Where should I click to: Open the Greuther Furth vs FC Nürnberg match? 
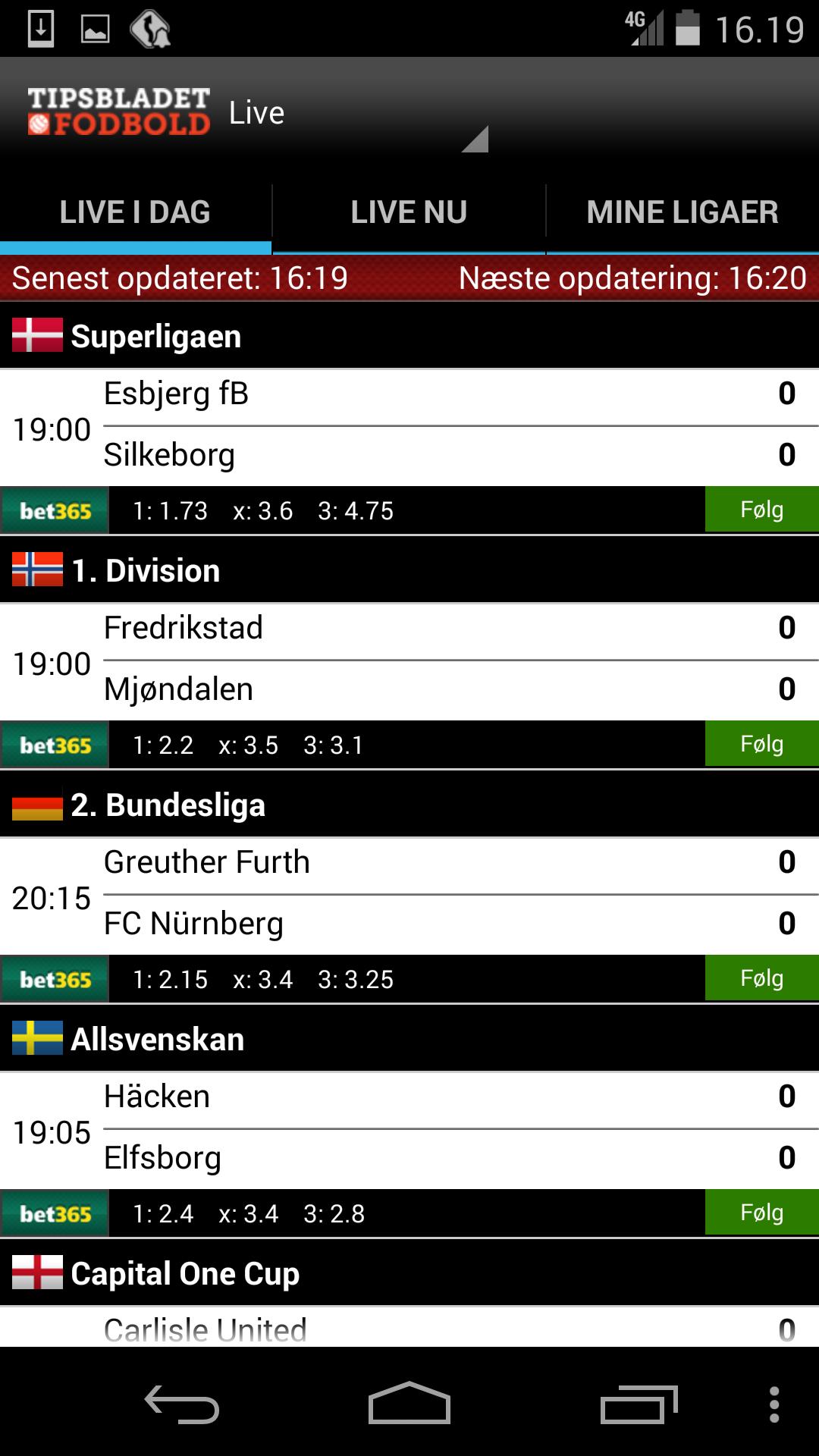coord(409,896)
